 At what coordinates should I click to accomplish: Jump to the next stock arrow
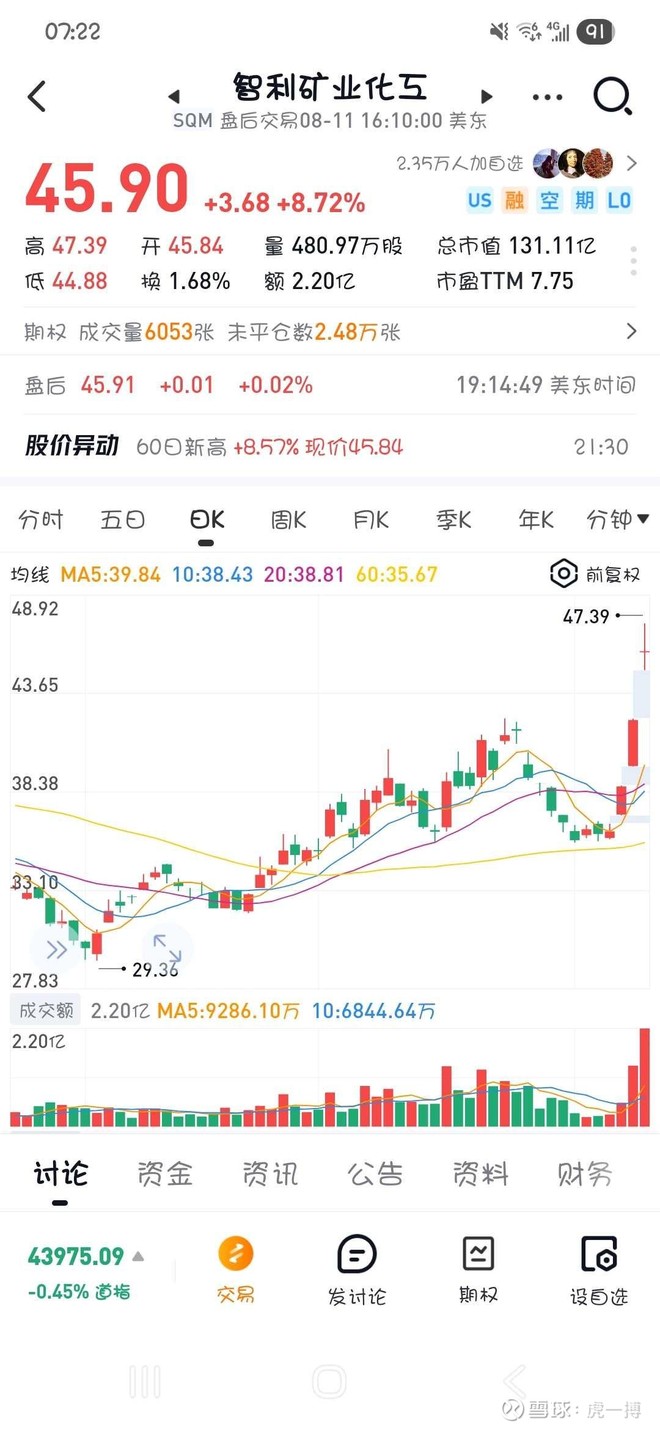point(487,97)
